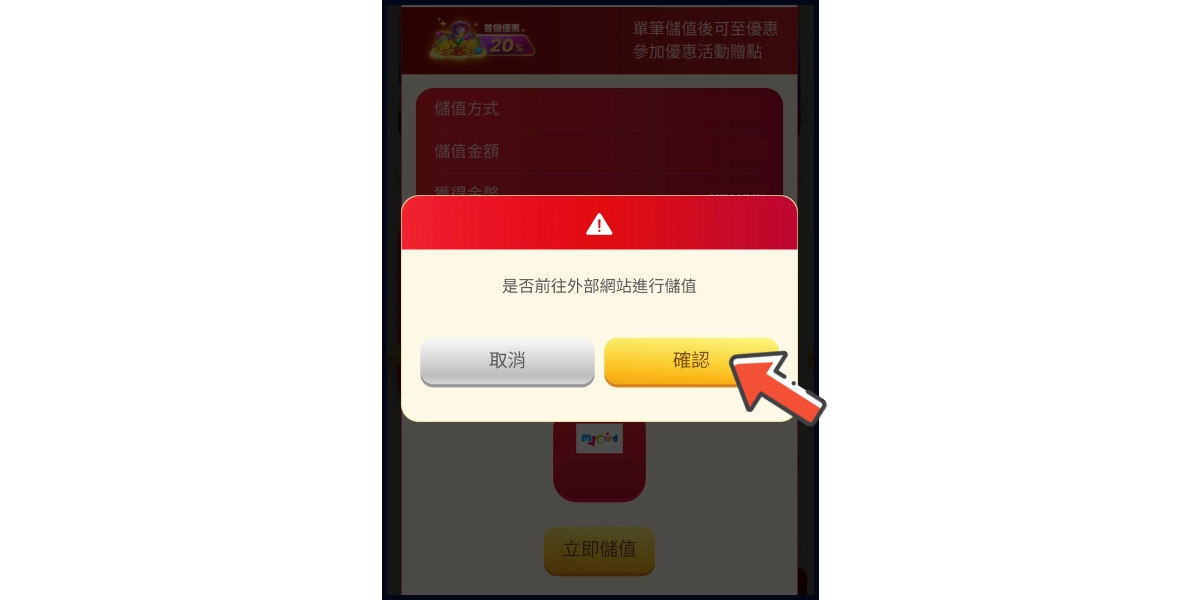Cancel the dialog with 取消
The height and width of the screenshot is (600, 1200).
[x=507, y=361]
